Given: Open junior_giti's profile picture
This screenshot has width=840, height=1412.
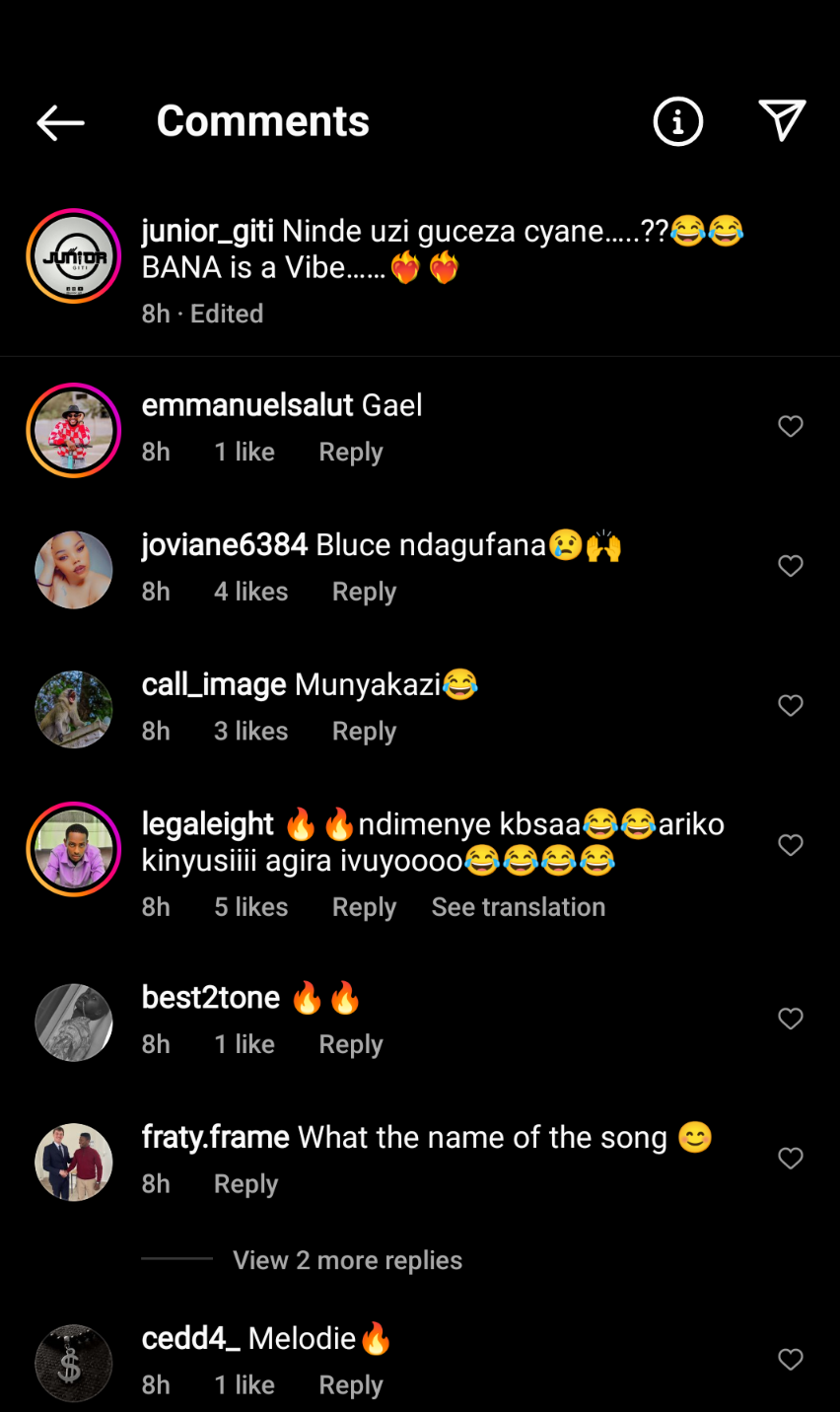Looking at the screenshot, I should click(73, 256).
